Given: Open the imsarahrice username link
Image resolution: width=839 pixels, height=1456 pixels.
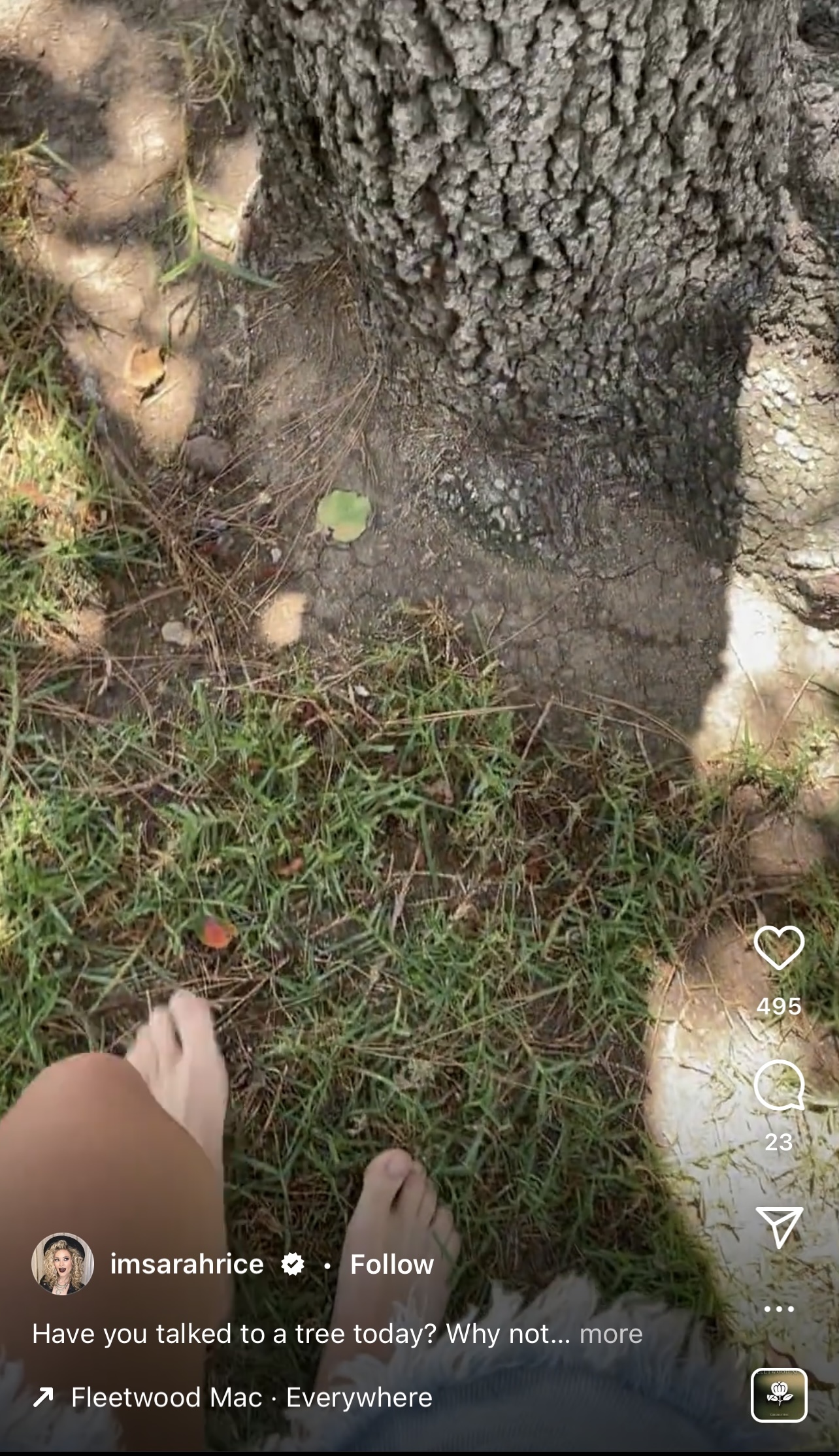Looking at the screenshot, I should click(187, 1265).
